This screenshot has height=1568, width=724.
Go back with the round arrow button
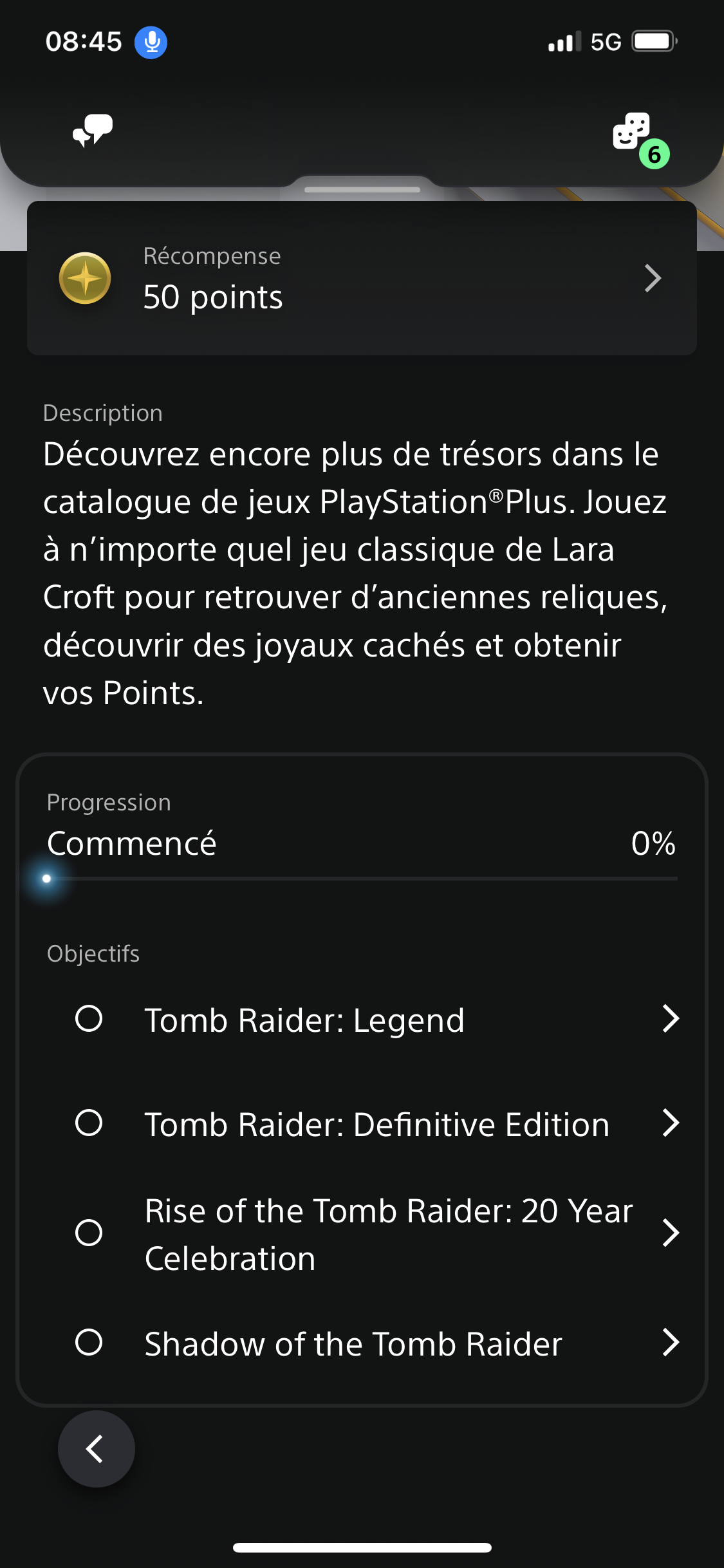click(x=97, y=1449)
